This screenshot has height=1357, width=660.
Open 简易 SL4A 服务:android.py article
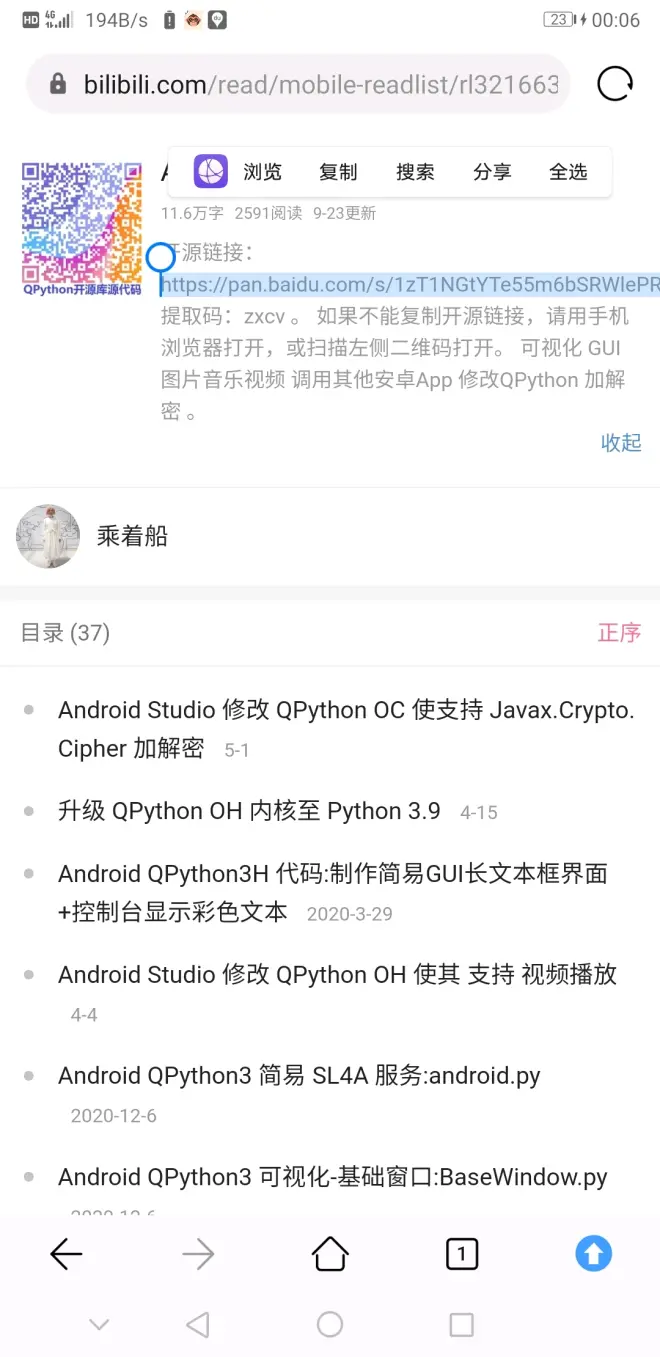pos(299,1076)
